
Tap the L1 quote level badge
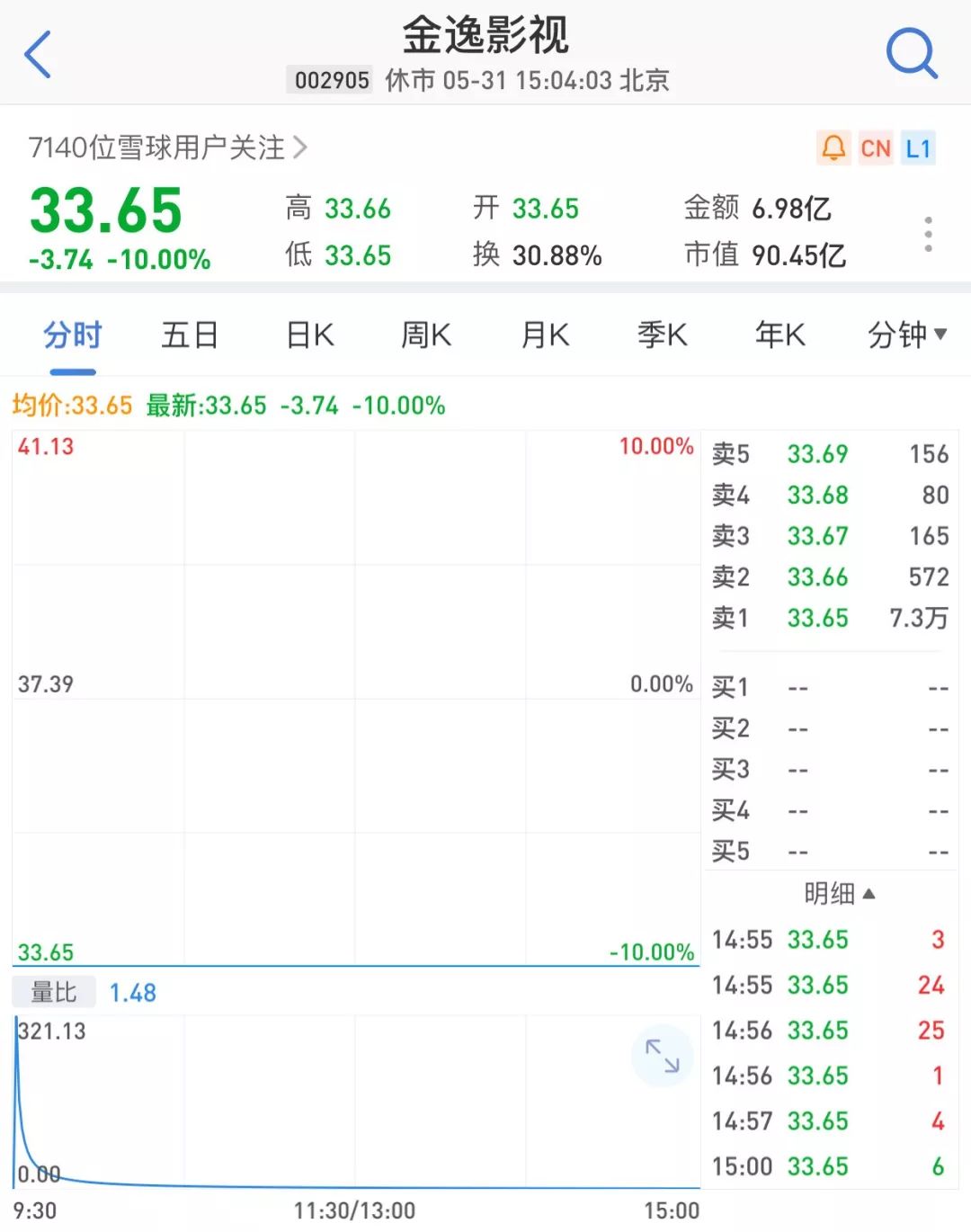tap(918, 148)
